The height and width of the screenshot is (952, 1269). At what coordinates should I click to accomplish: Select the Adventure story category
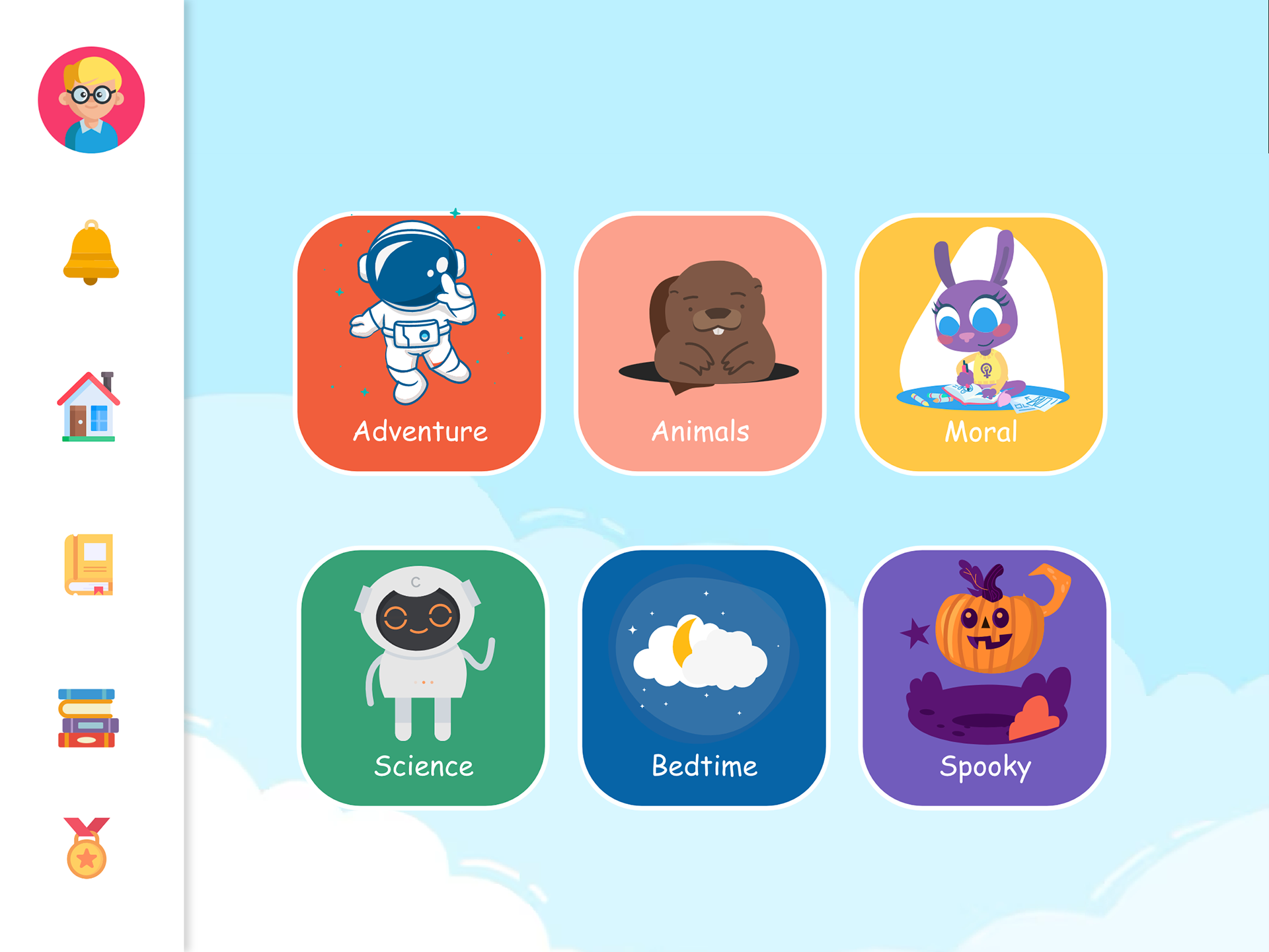tap(419, 344)
